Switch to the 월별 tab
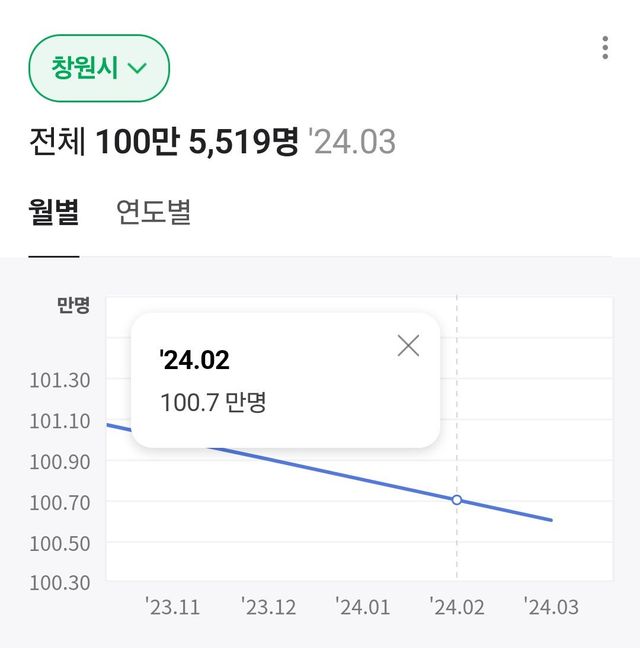 54,212
